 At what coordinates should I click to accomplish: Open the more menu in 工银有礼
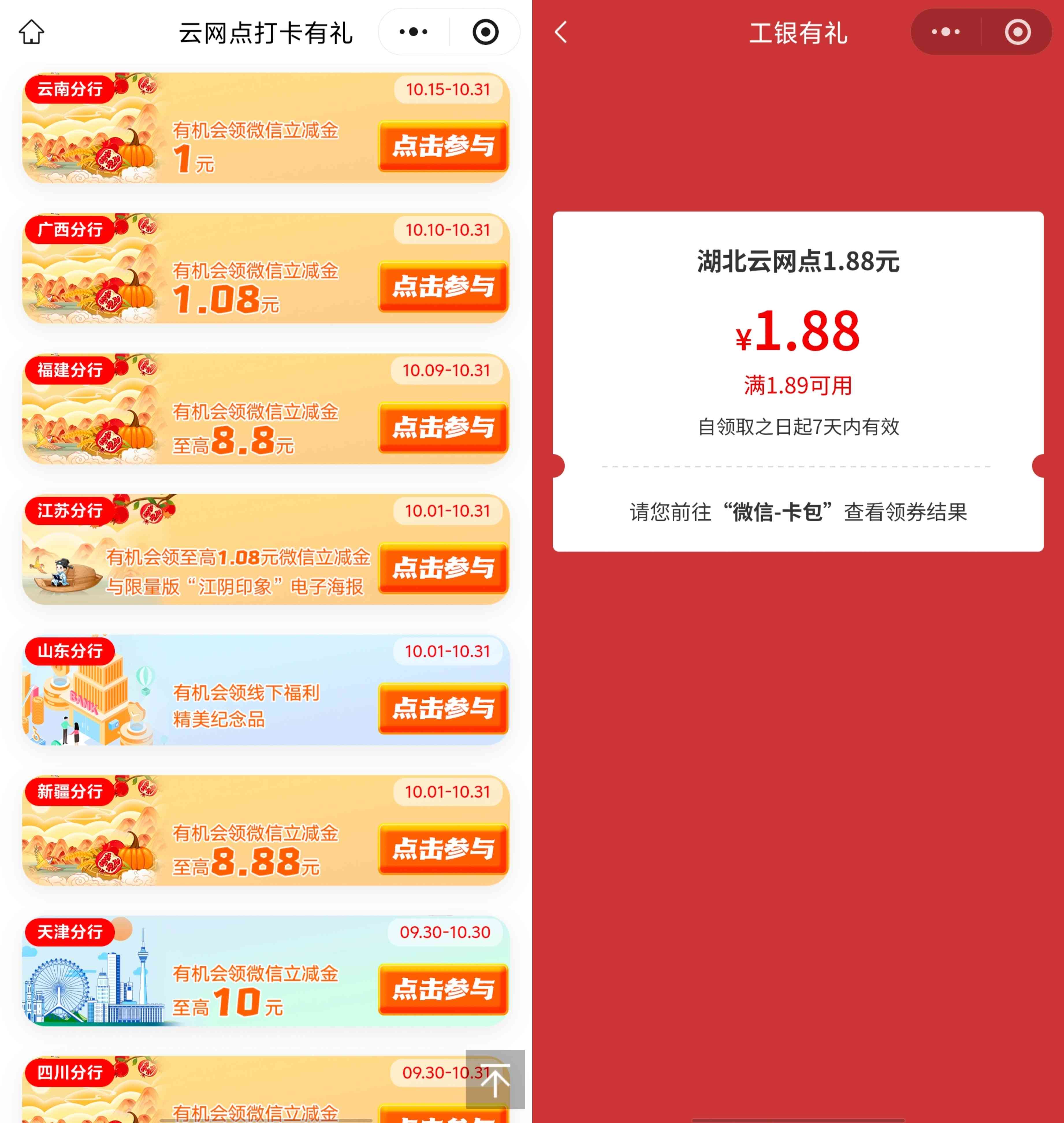pyautogui.click(x=946, y=32)
